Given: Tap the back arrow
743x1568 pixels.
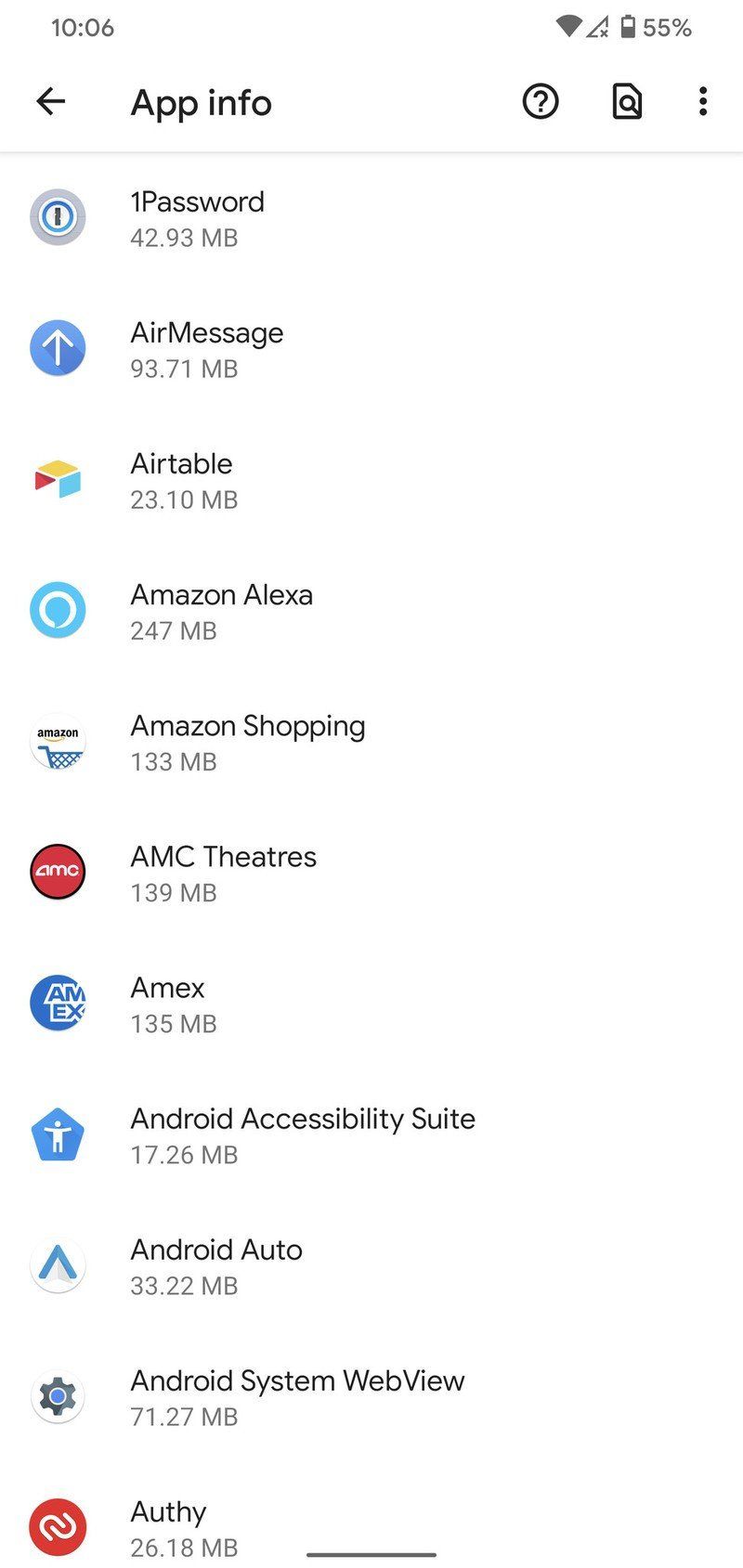Looking at the screenshot, I should pyautogui.click(x=51, y=102).
